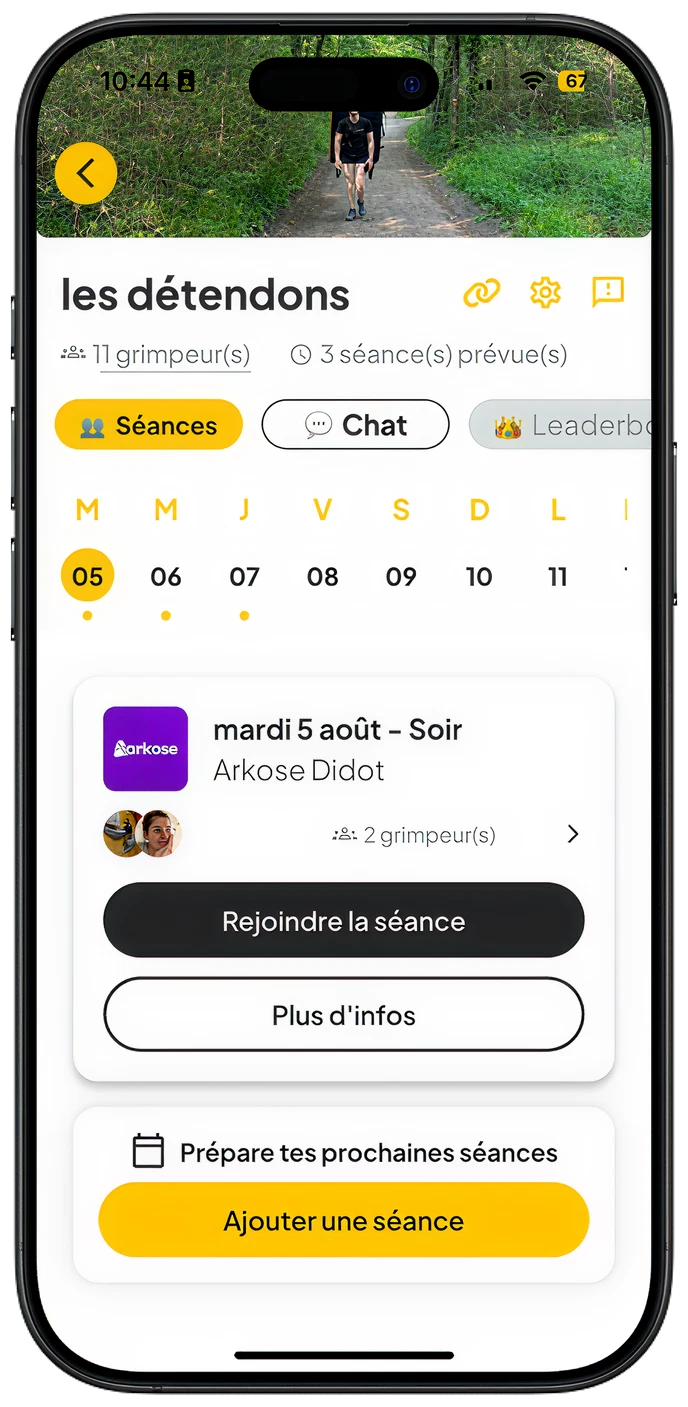Viewport: 688px width, 1407px height.
Task: Switch to the Chat tab
Action: pyautogui.click(x=355, y=425)
